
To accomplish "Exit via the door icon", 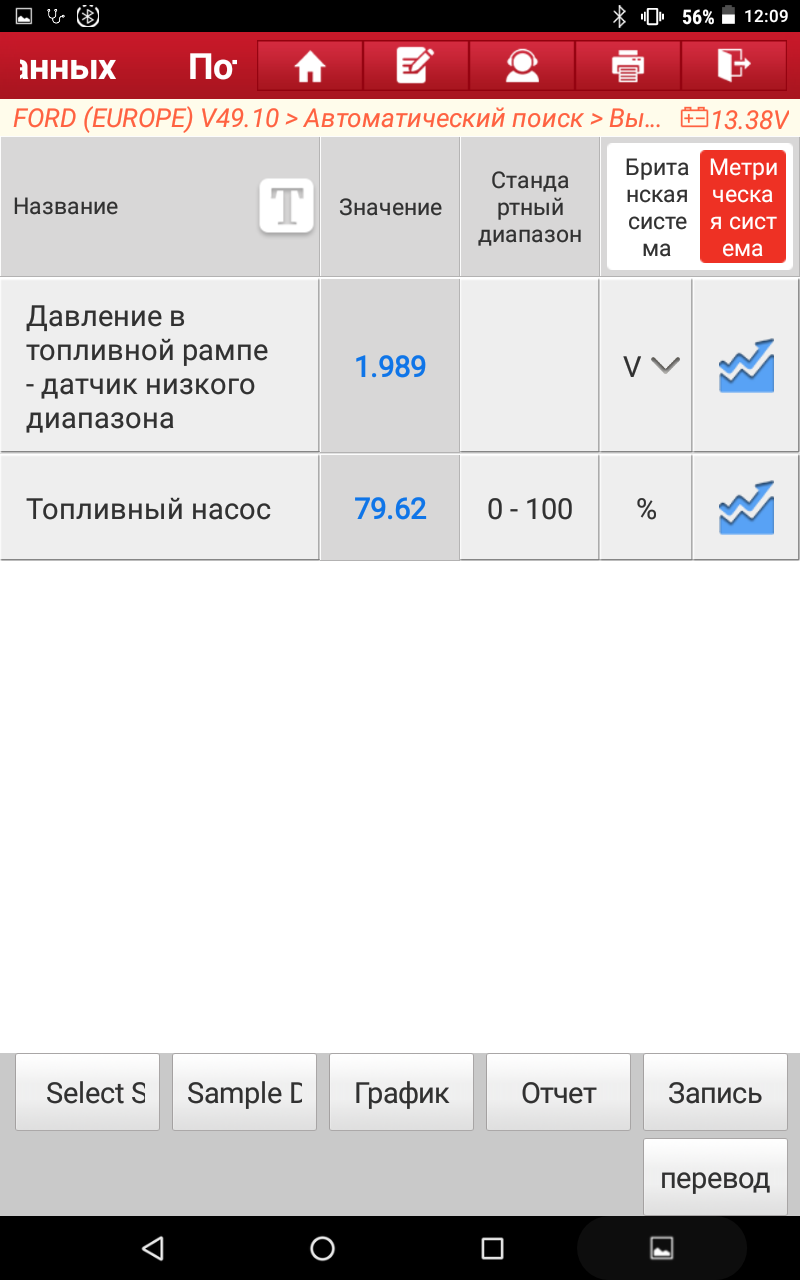I will (733, 67).
